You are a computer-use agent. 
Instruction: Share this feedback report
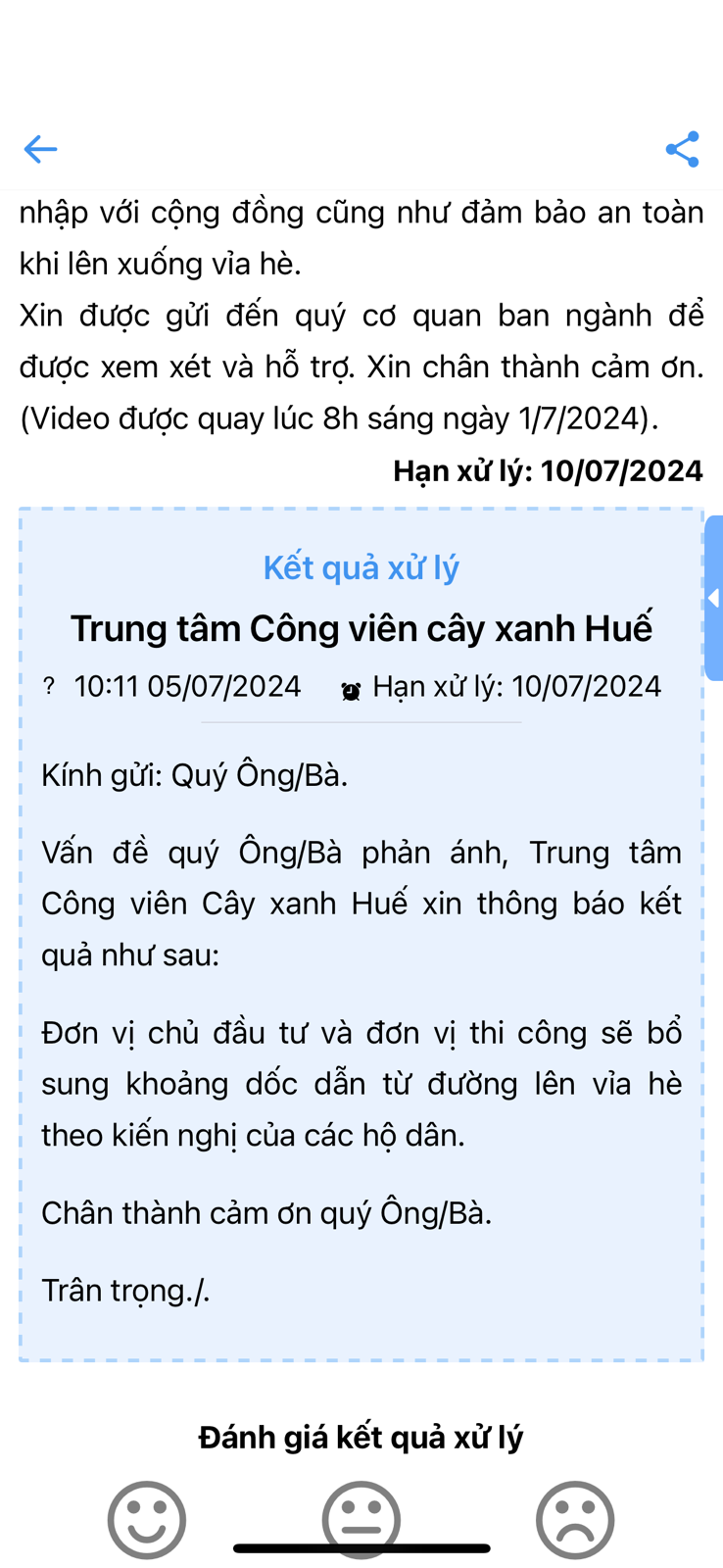682,149
